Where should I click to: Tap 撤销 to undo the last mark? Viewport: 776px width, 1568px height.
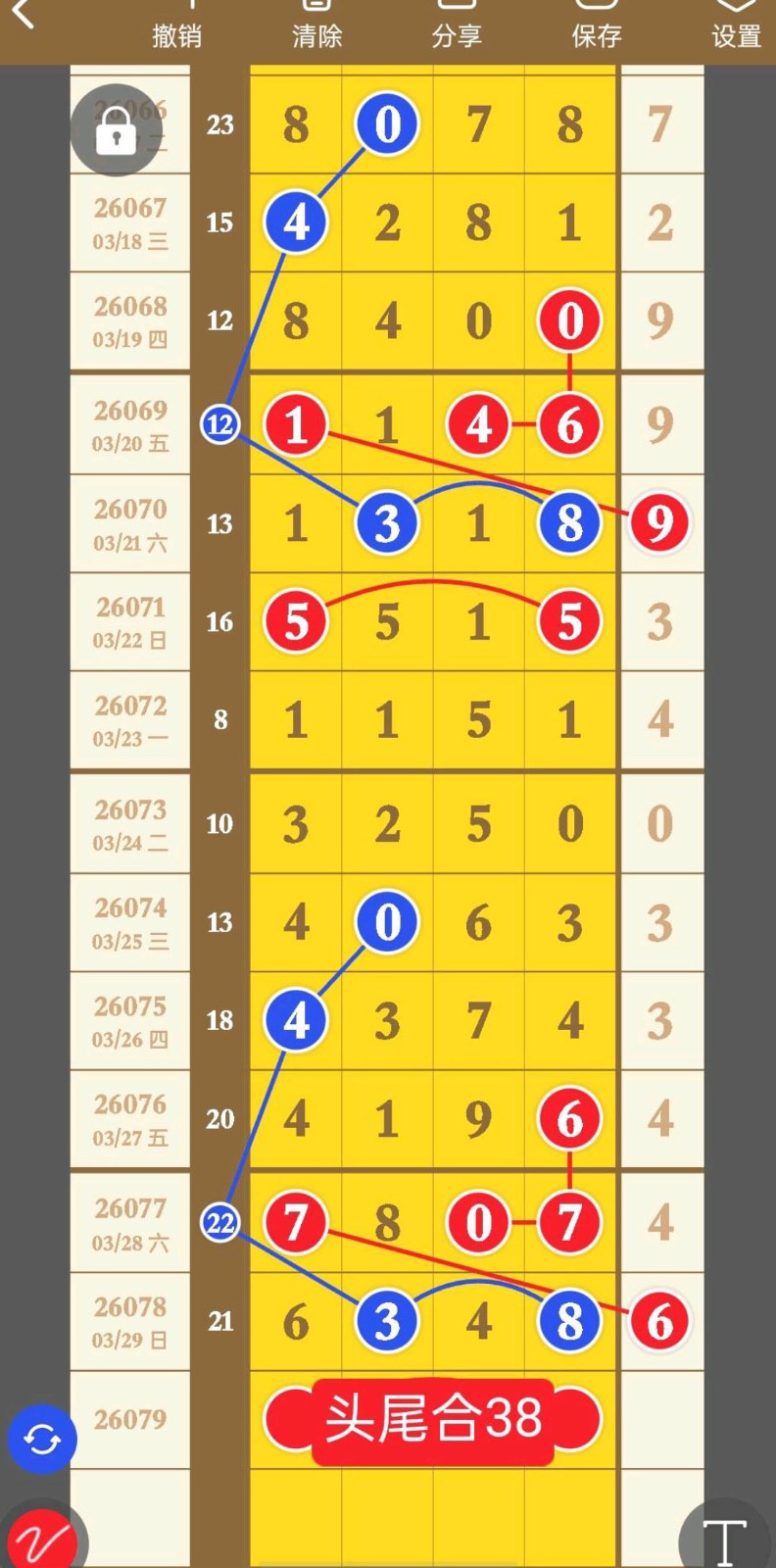pyautogui.click(x=177, y=27)
